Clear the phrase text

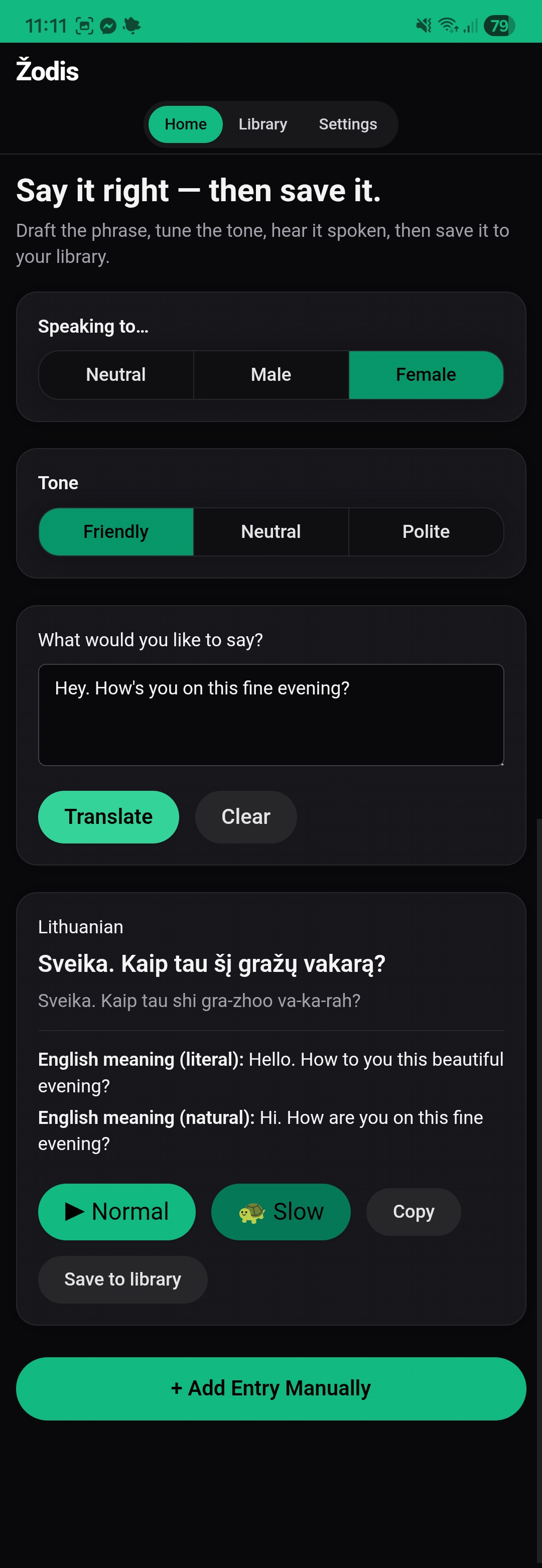tap(245, 816)
